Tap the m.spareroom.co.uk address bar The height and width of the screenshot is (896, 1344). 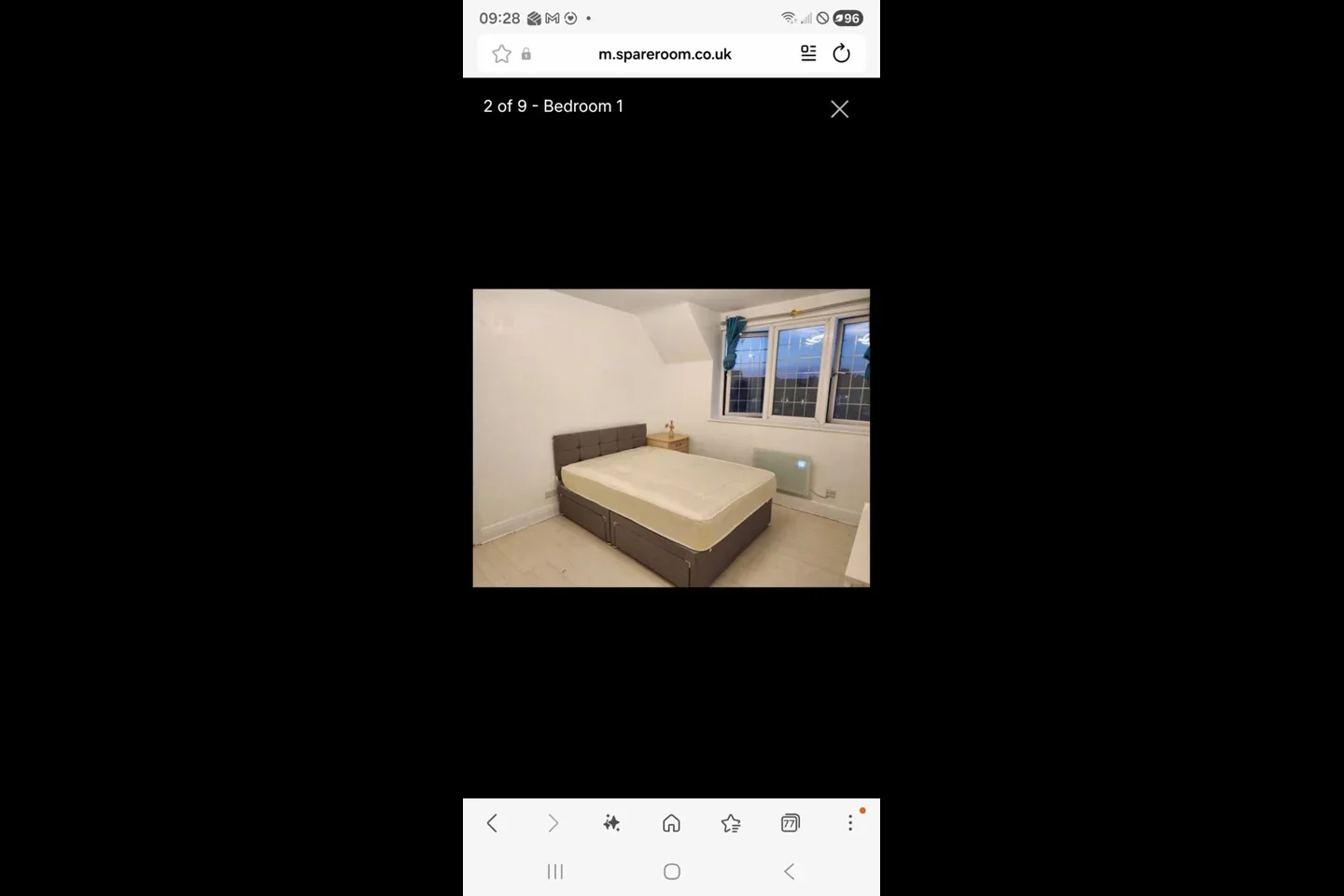665,54
